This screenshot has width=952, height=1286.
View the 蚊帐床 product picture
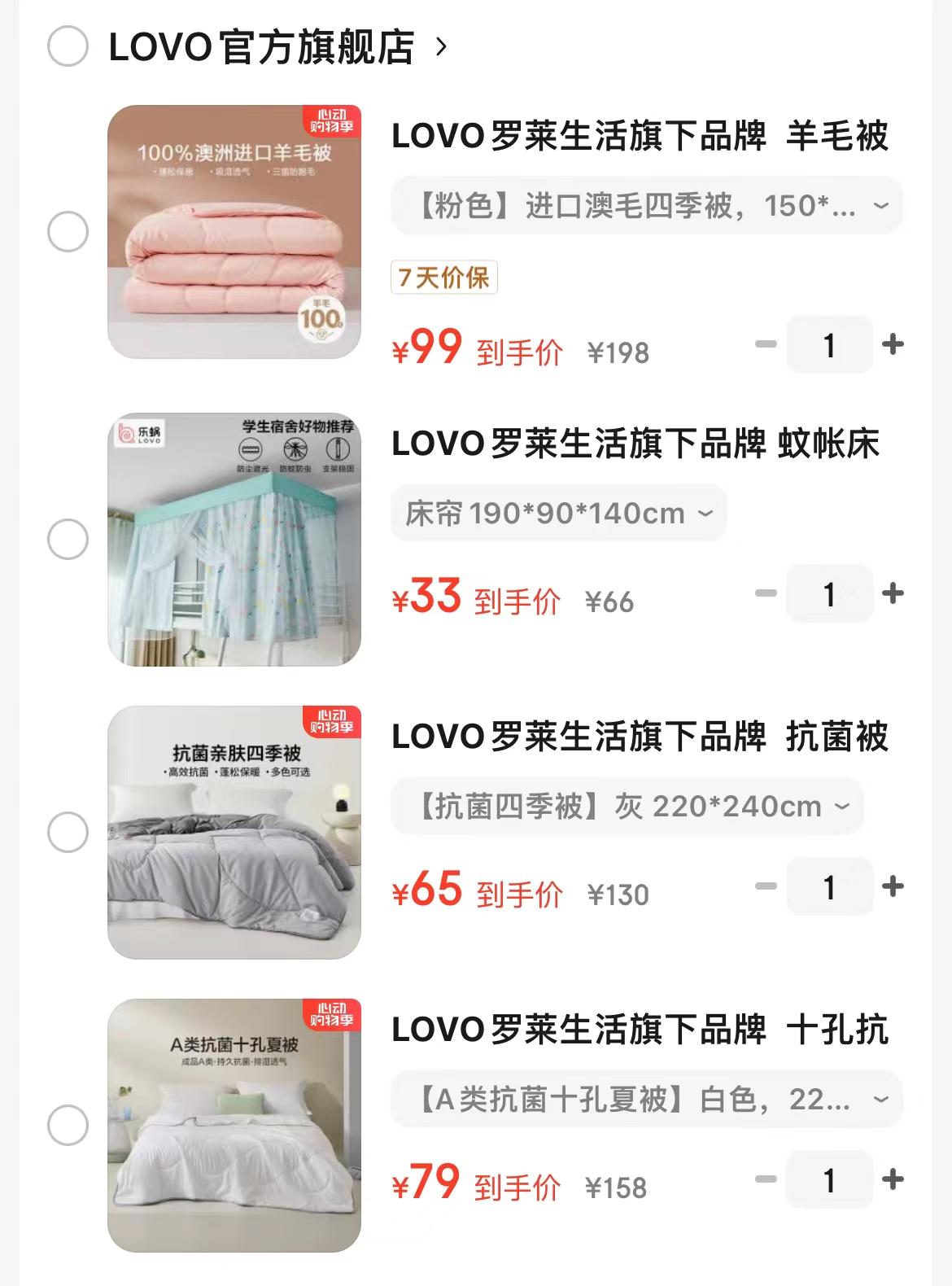click(234, 540)
